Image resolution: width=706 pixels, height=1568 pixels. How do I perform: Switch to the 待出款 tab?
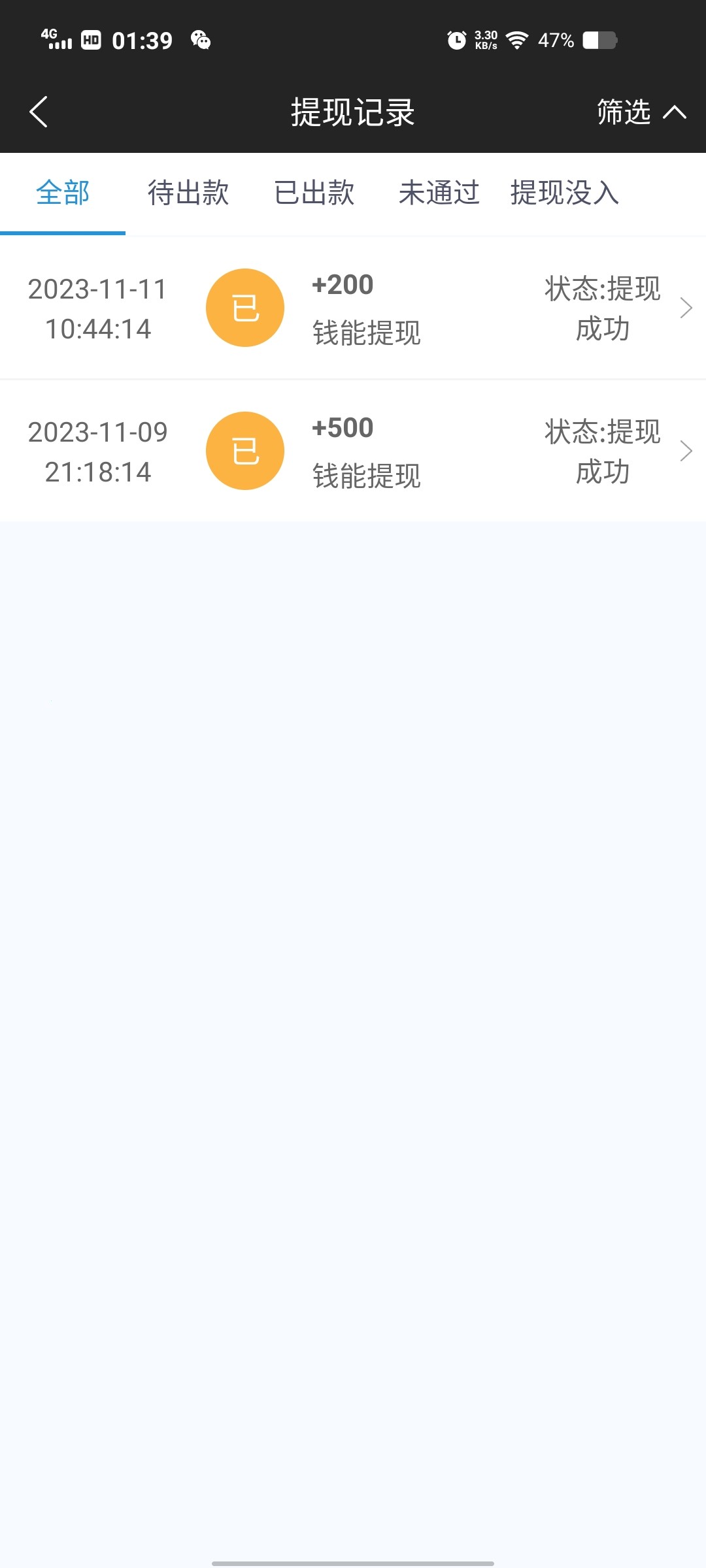click(x=187, y=193)
